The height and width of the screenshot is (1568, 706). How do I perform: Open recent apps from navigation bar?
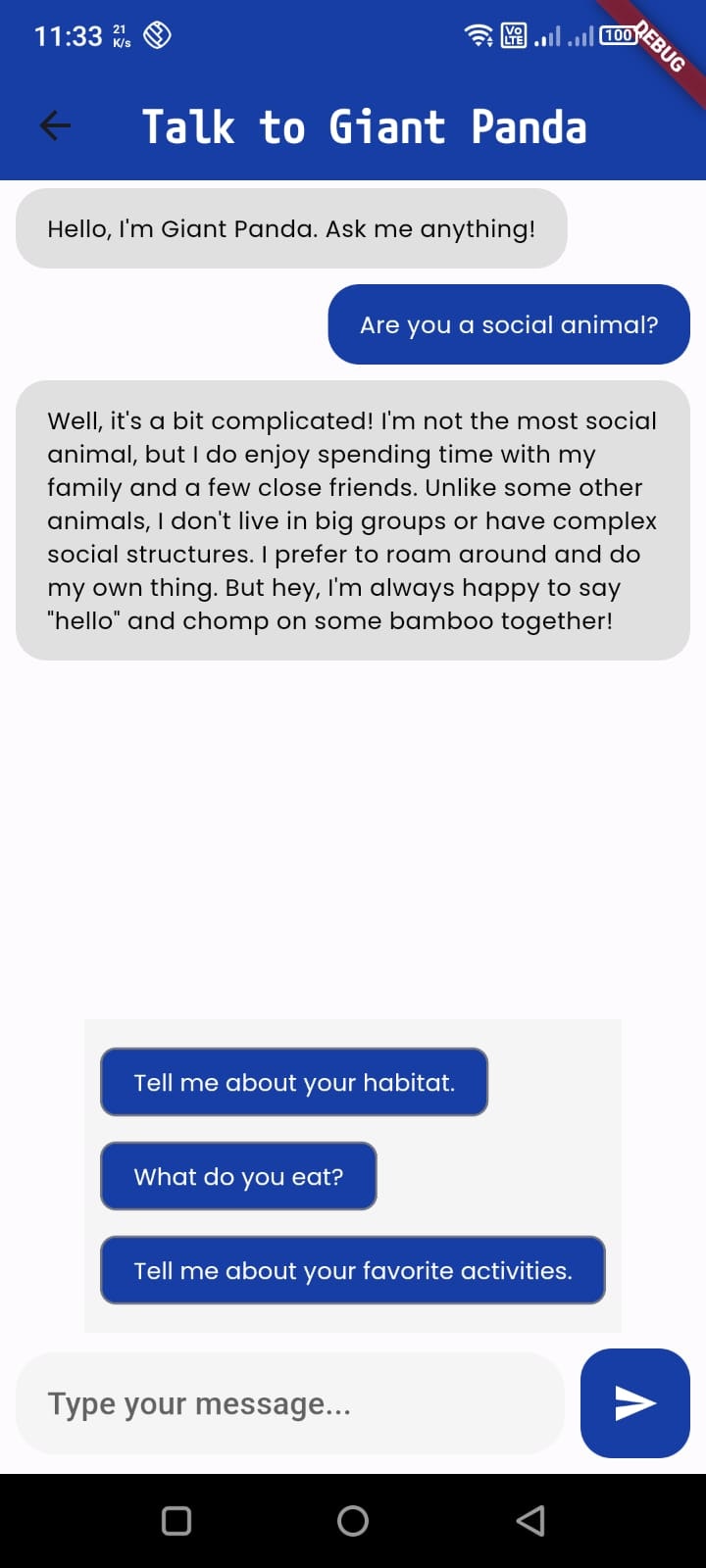click(176, 1520)
